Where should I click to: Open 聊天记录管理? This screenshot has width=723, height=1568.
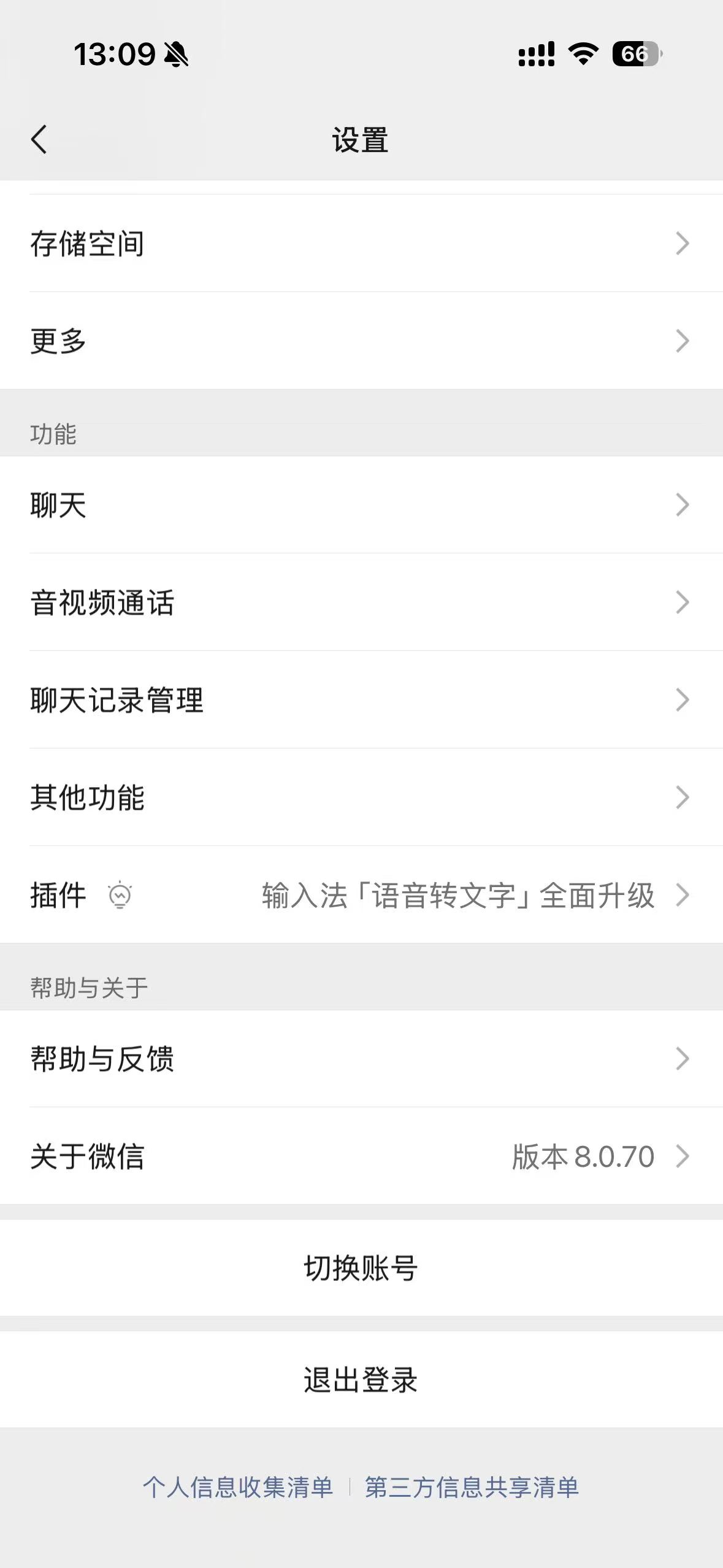[x=361, y=700]
